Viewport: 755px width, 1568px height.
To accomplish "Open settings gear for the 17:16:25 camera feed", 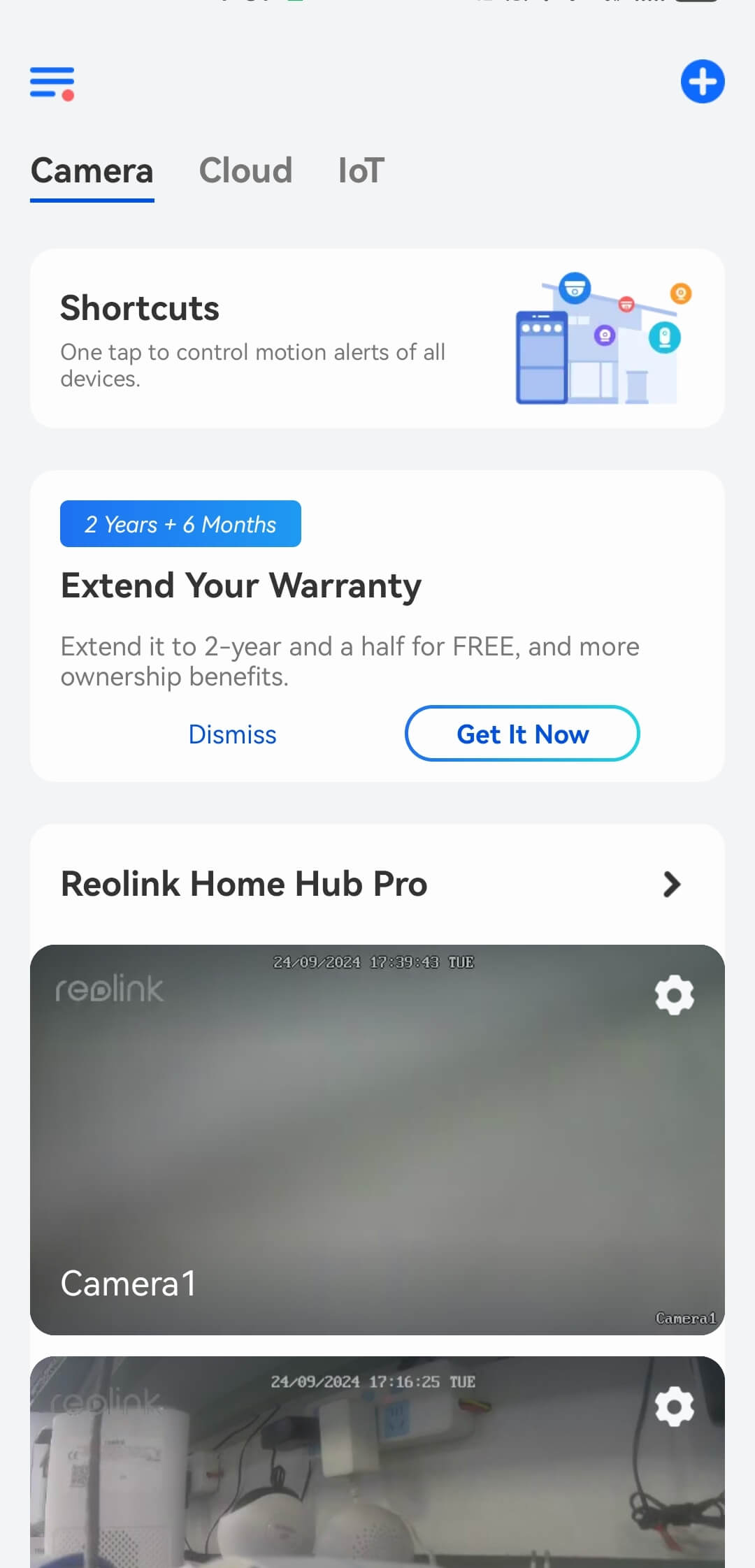I will click(674, 1407).
